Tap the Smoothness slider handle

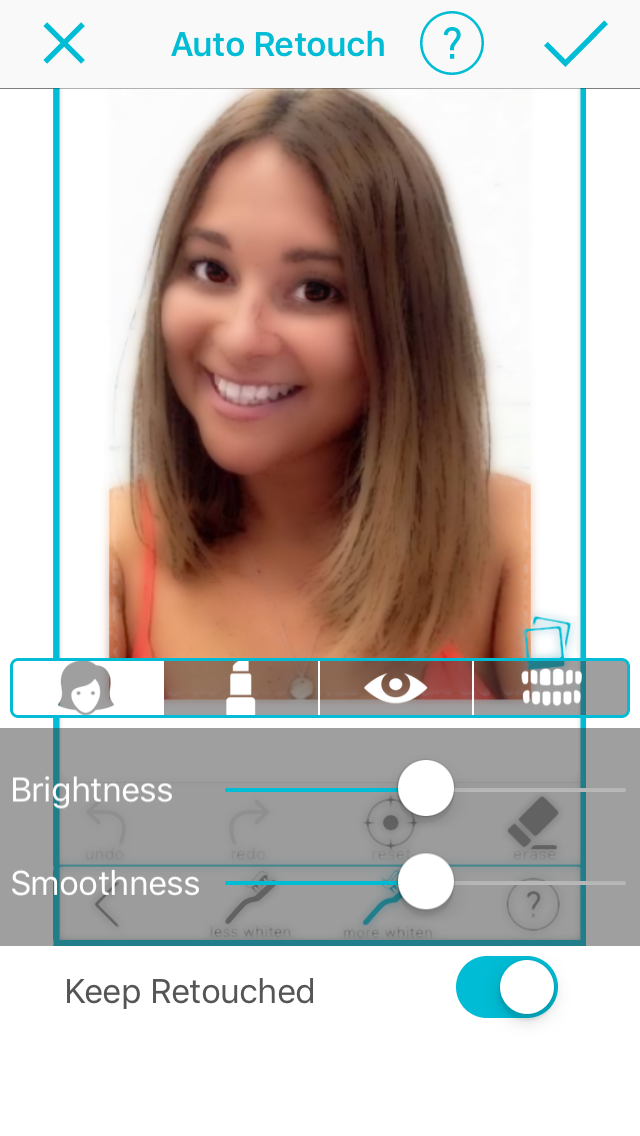425,882
